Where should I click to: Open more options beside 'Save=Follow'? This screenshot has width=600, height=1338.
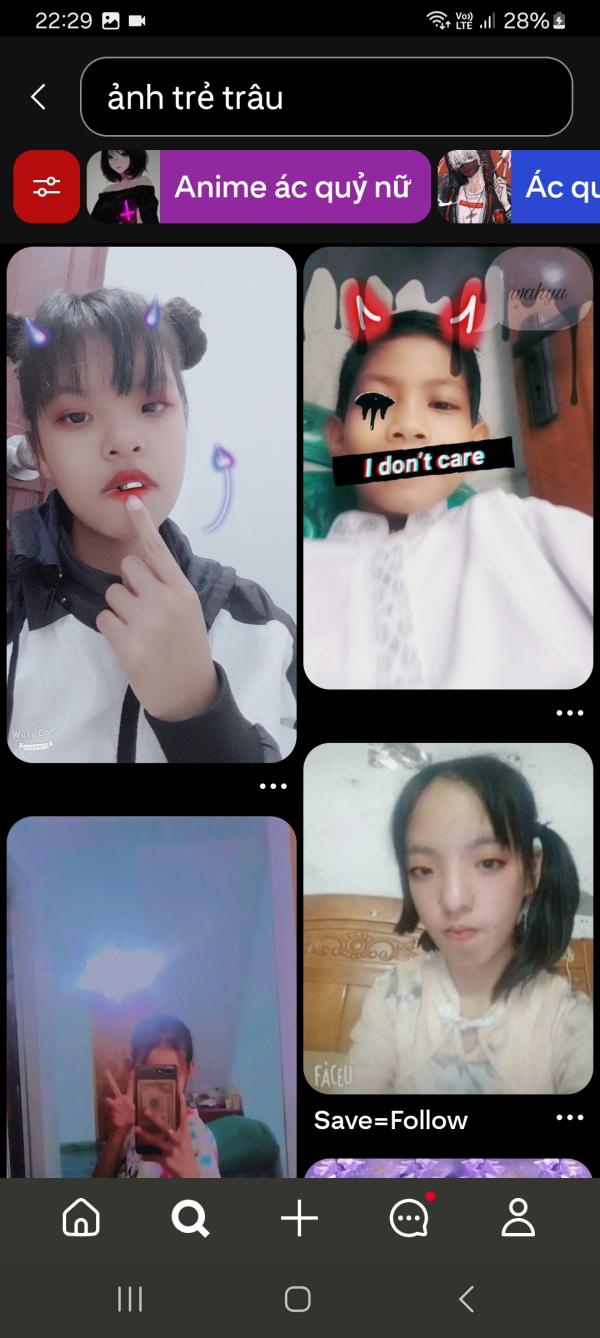(569, 1118)
